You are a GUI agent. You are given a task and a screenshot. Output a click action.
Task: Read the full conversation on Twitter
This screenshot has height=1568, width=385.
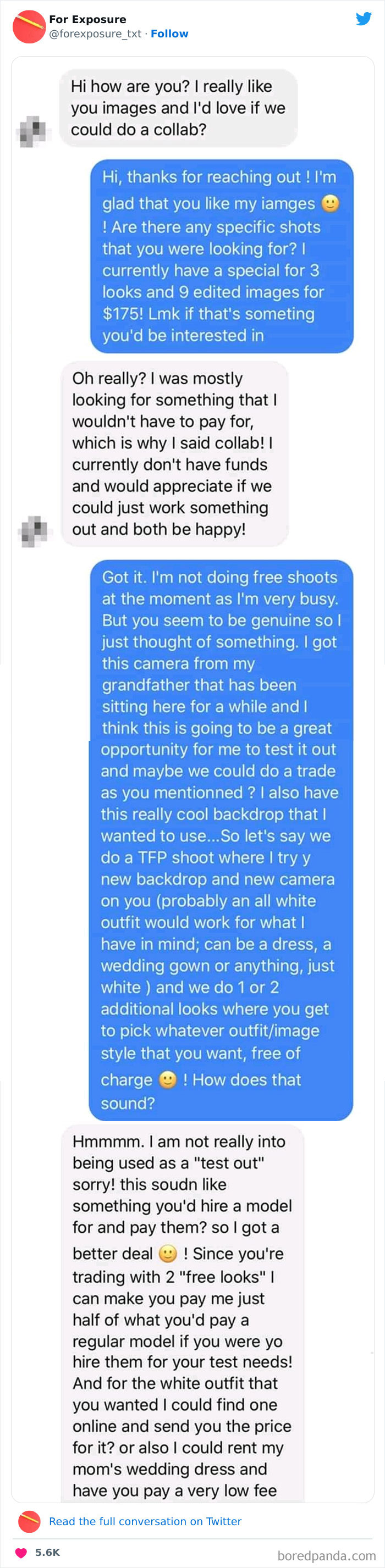(145, 1521)
